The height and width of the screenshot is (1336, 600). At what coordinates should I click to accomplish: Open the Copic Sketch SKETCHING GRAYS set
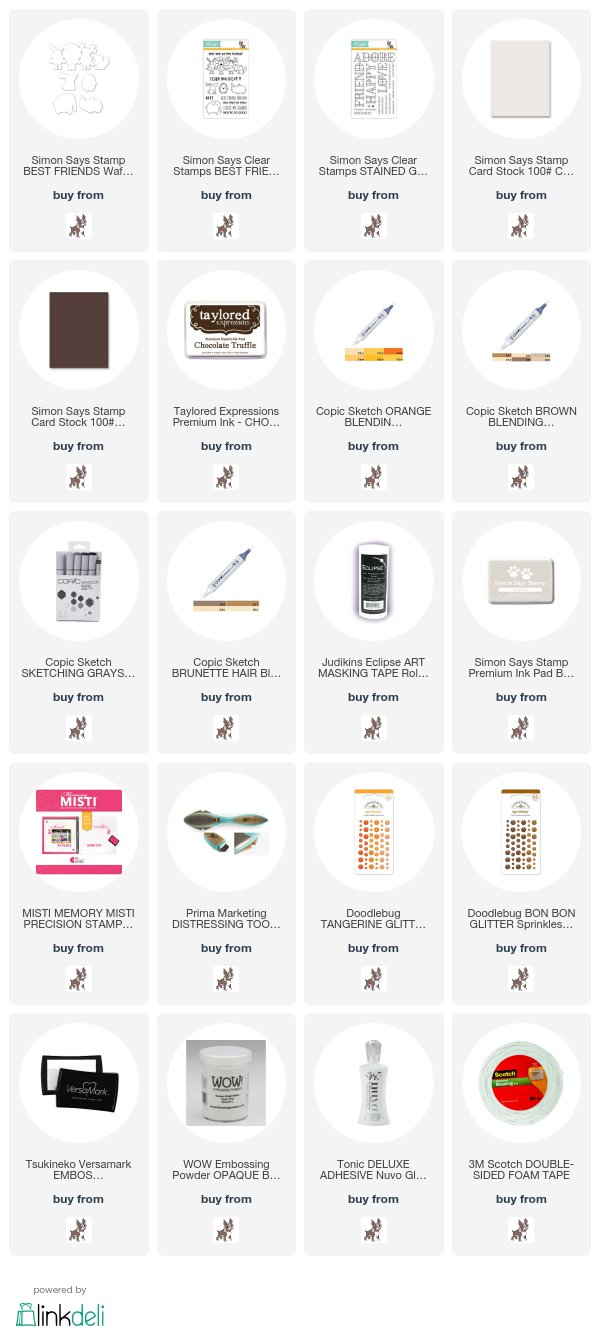[78, 668]
